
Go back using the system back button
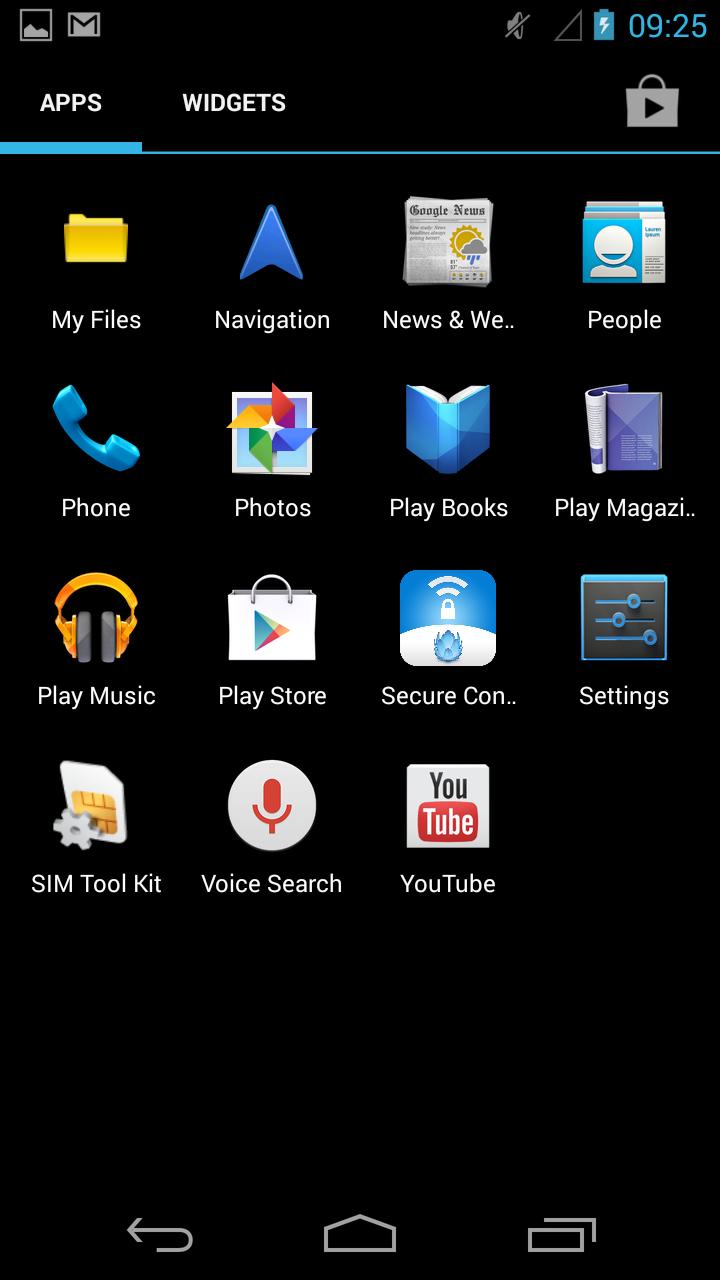click(x=160, y=1234)
